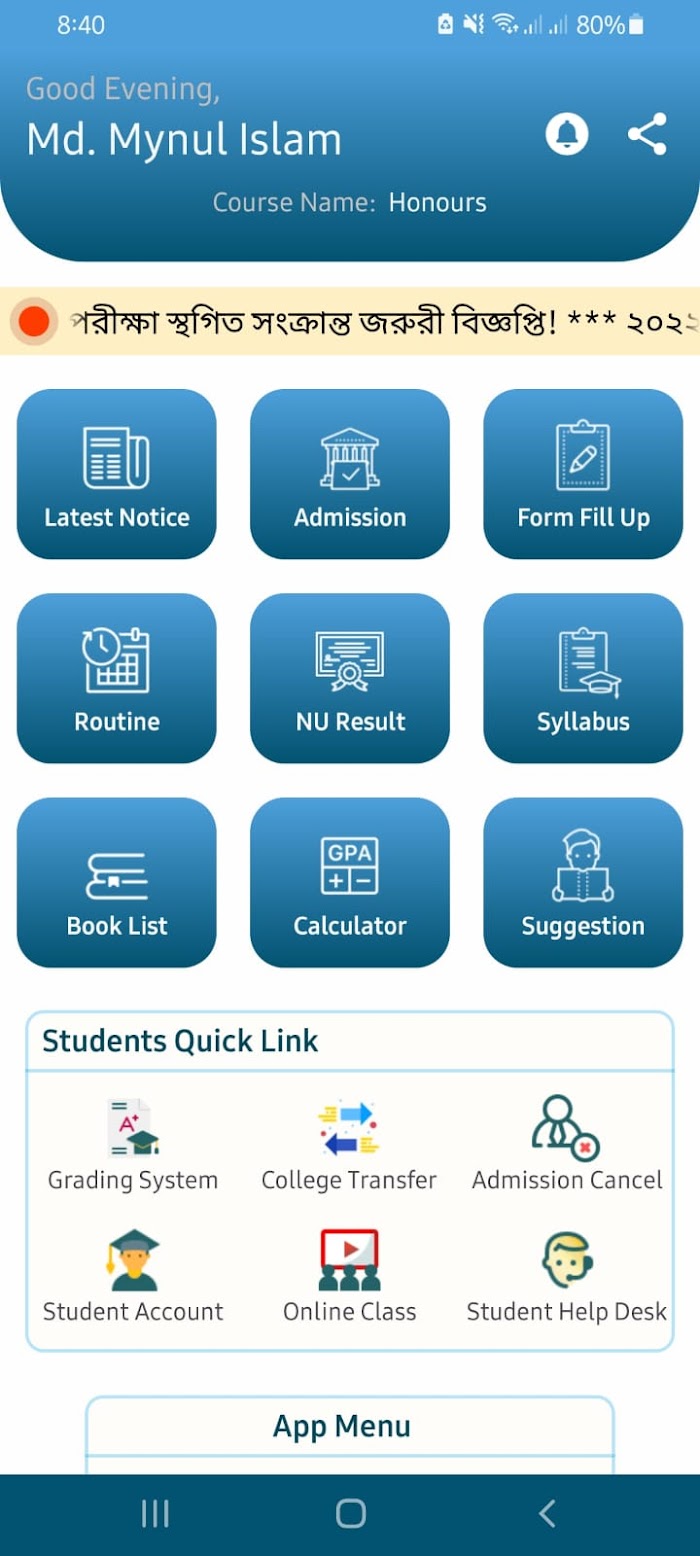Screen dimensions: 700x1556
Task: Share the app using the share icon
Action: 647,134
